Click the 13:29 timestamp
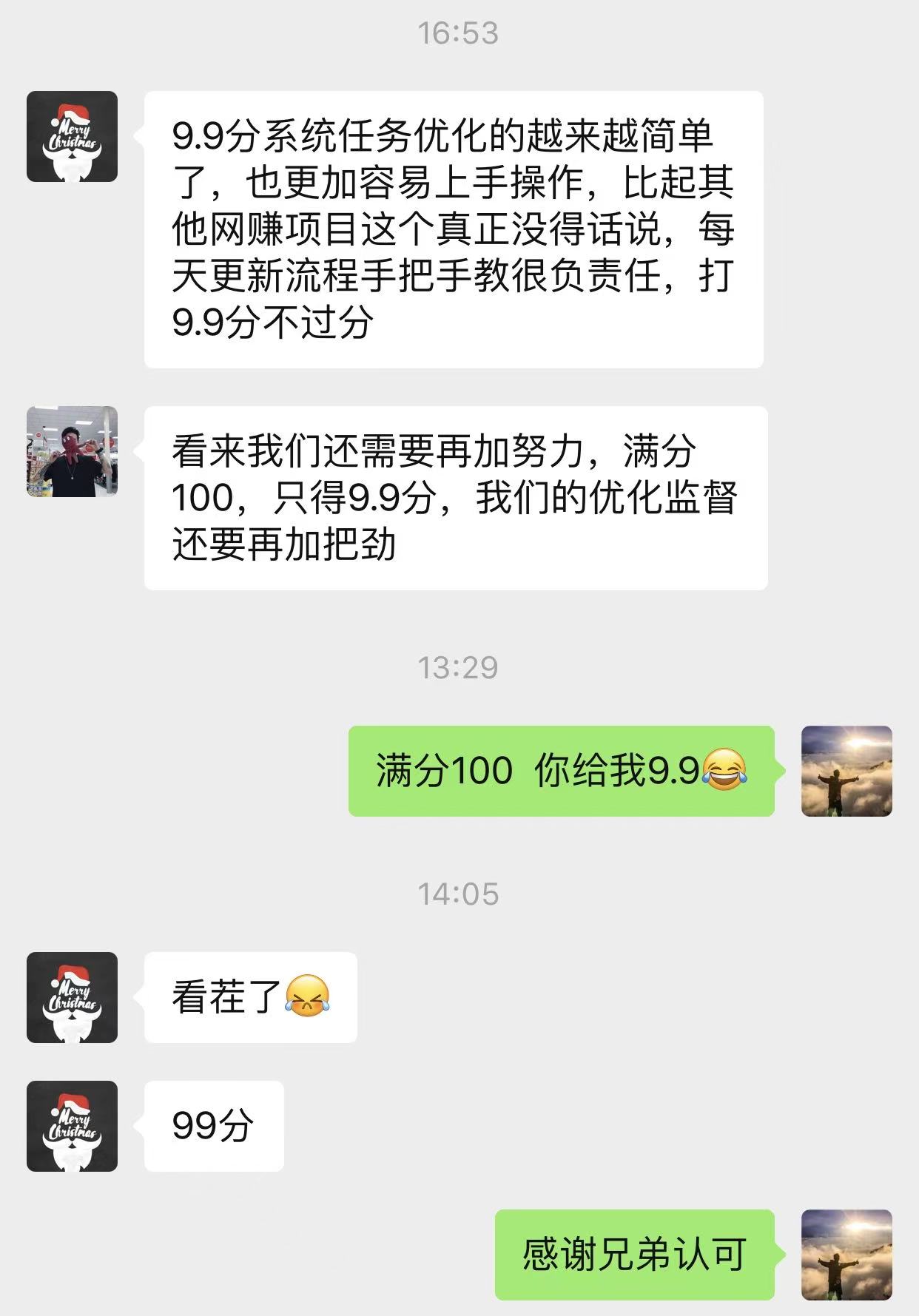Viewport: 919px width, 1316px height. pos(459,668)
